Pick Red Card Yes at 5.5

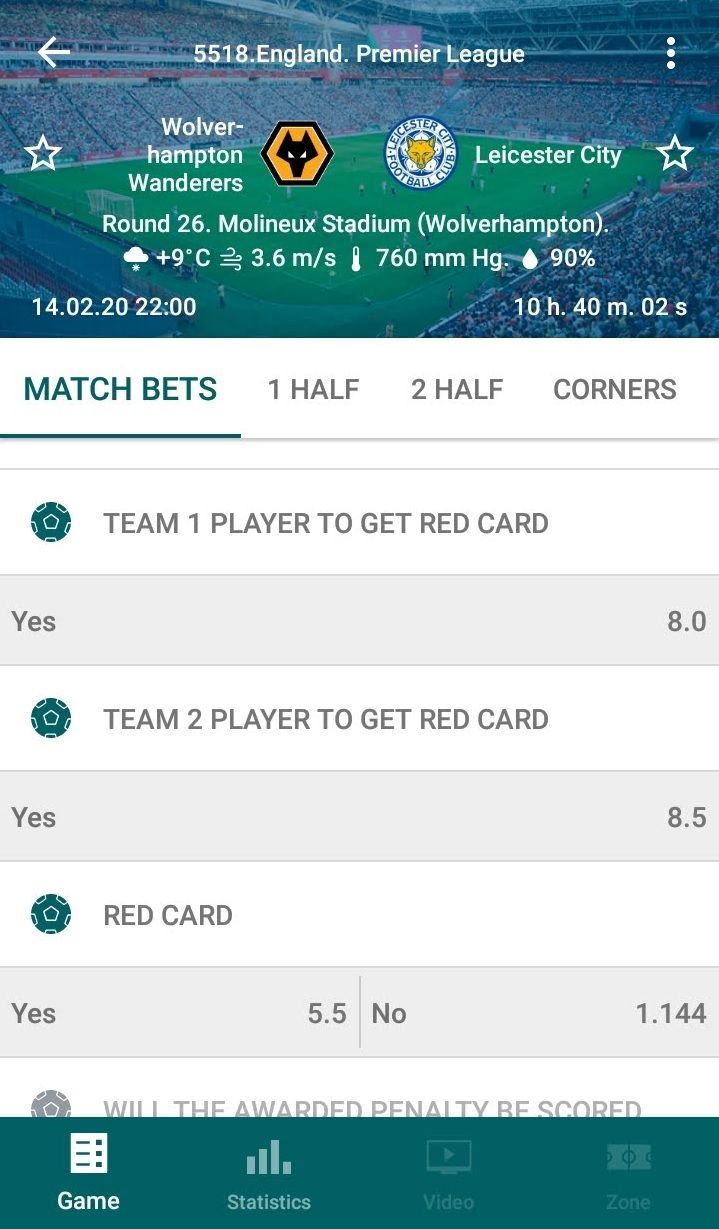(180, 1013)
